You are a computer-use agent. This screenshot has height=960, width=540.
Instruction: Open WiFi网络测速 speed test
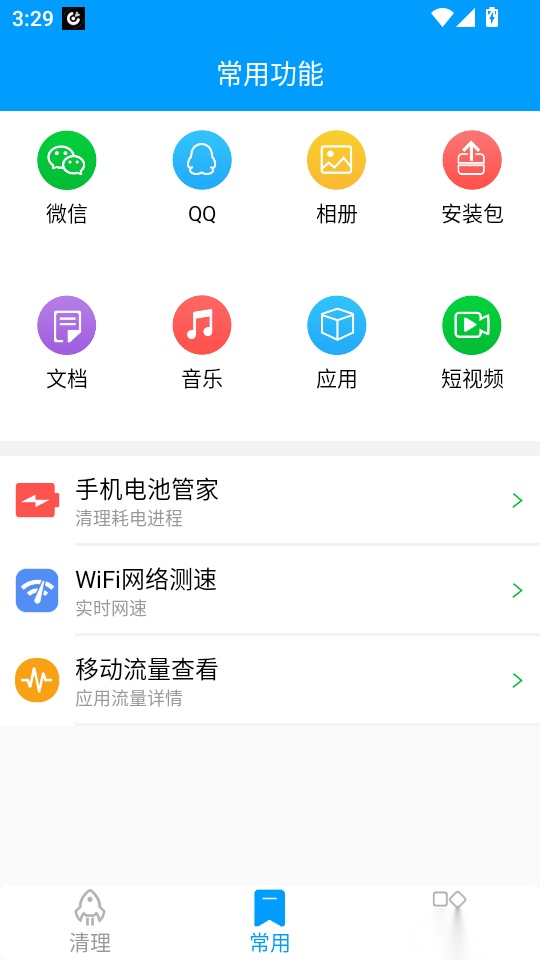point(270,590)
